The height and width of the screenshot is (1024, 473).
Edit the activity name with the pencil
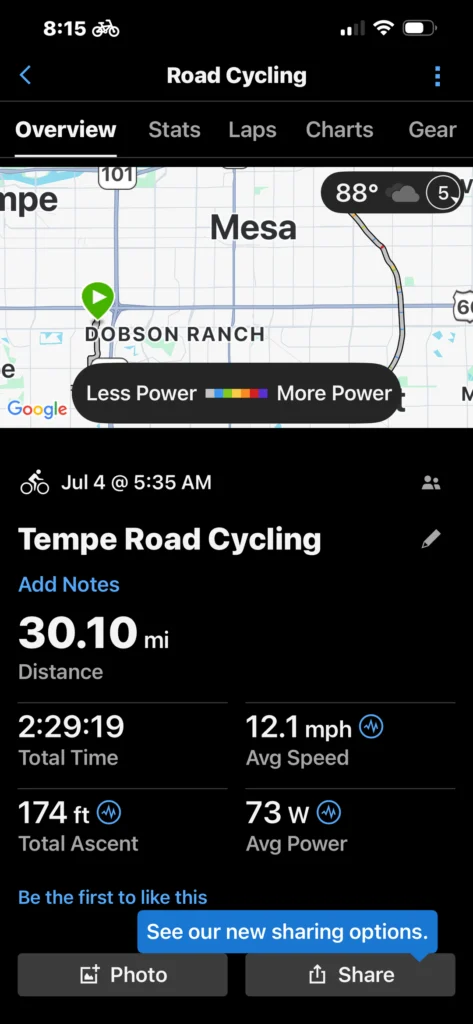click(431, 539)
